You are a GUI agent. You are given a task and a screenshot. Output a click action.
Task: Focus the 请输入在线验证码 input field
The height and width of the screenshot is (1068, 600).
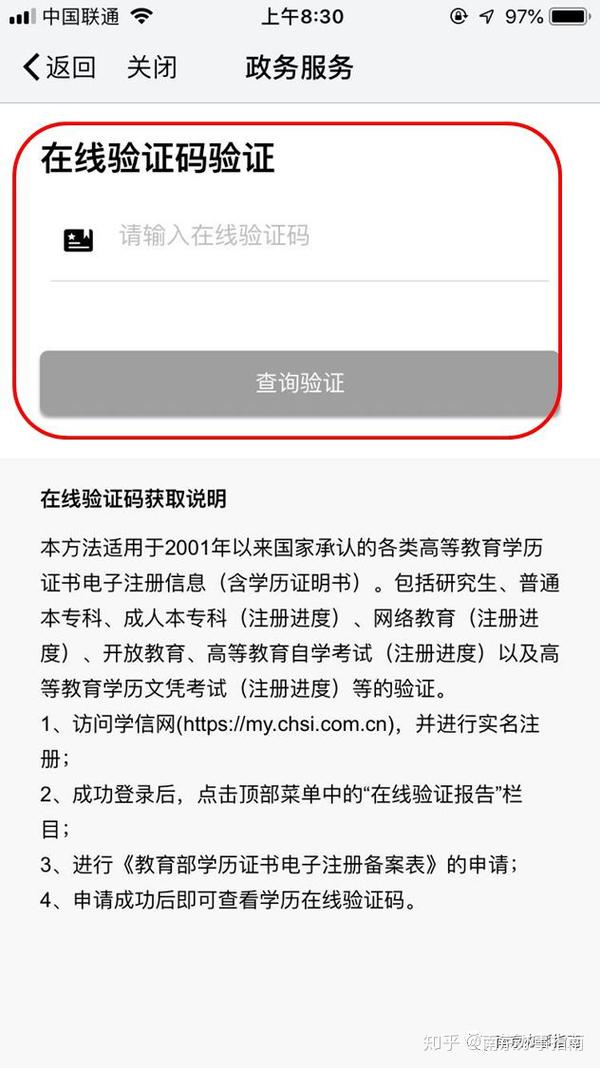pyautogui.click(x=320, y=237)
